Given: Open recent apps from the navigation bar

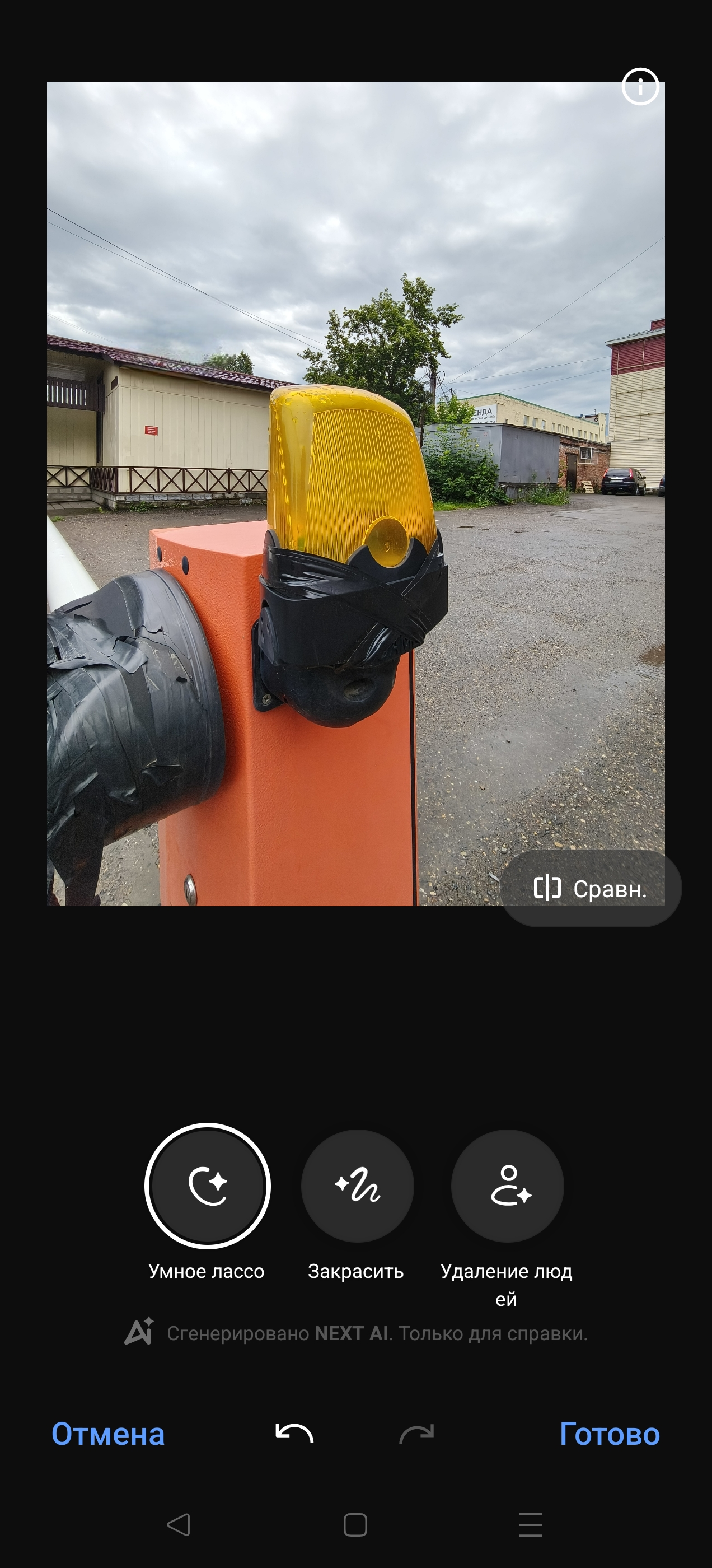Looking at the screenshot, I should pos(530,1525).
